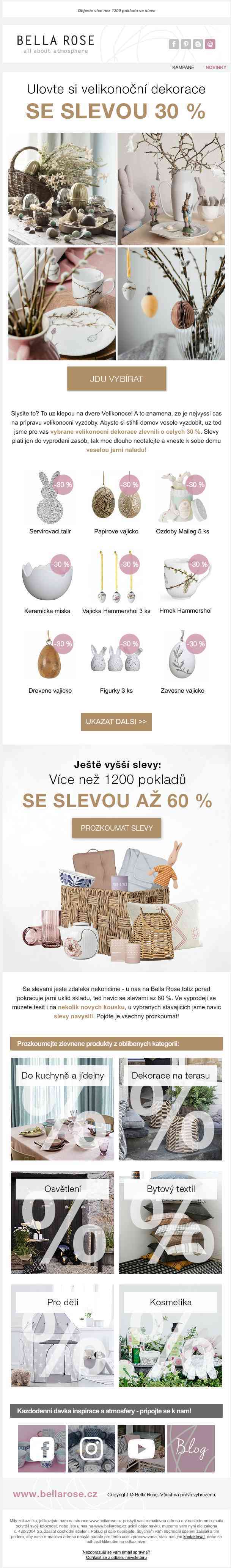
Task: Open the Pinterest icon in the header
Action: (186, 44)
